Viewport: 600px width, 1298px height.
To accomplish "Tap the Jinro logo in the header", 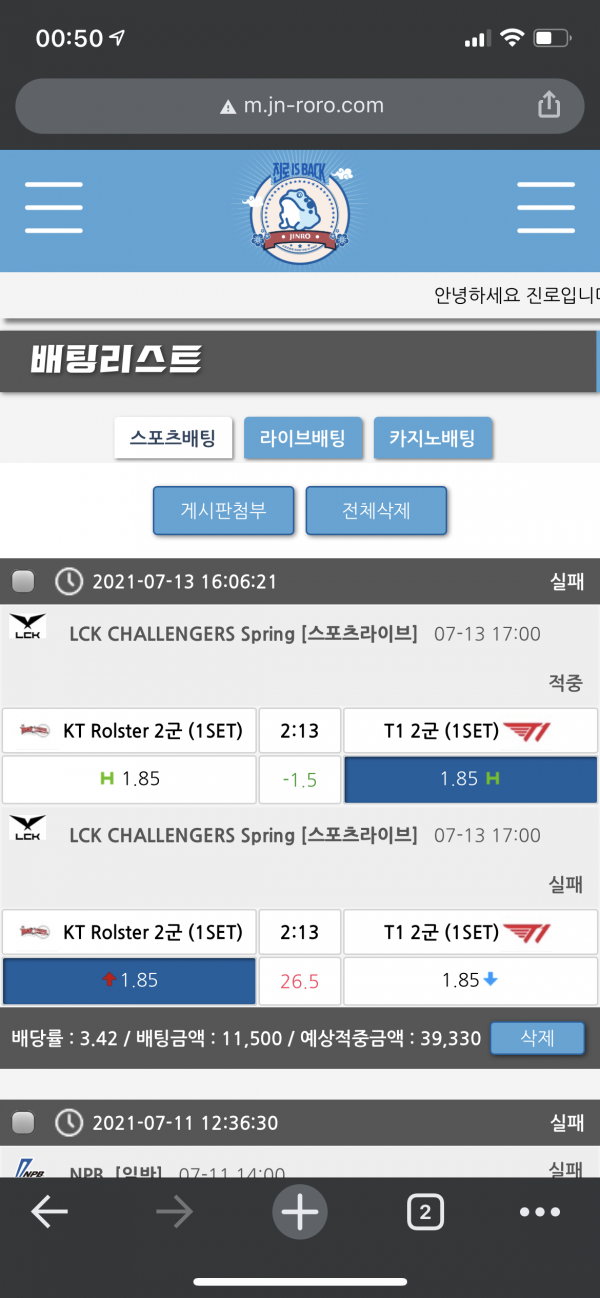I will click(x=300, y=208).
